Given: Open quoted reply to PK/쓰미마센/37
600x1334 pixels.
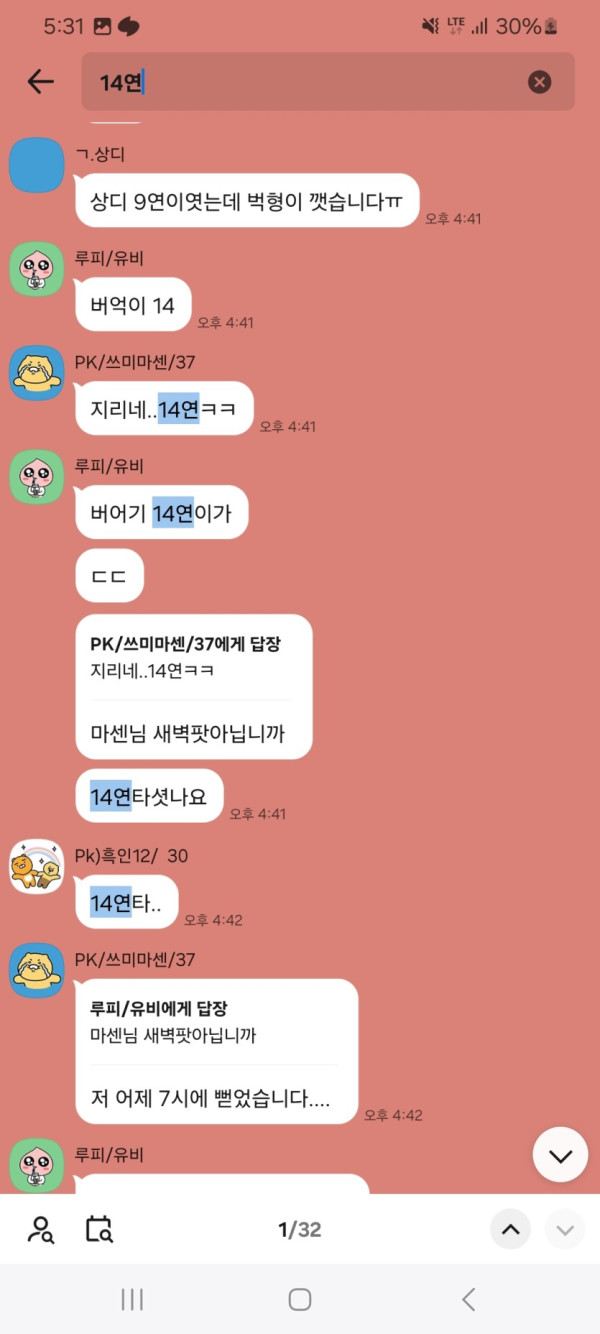Looking at the screenshot, I should 193,657.
